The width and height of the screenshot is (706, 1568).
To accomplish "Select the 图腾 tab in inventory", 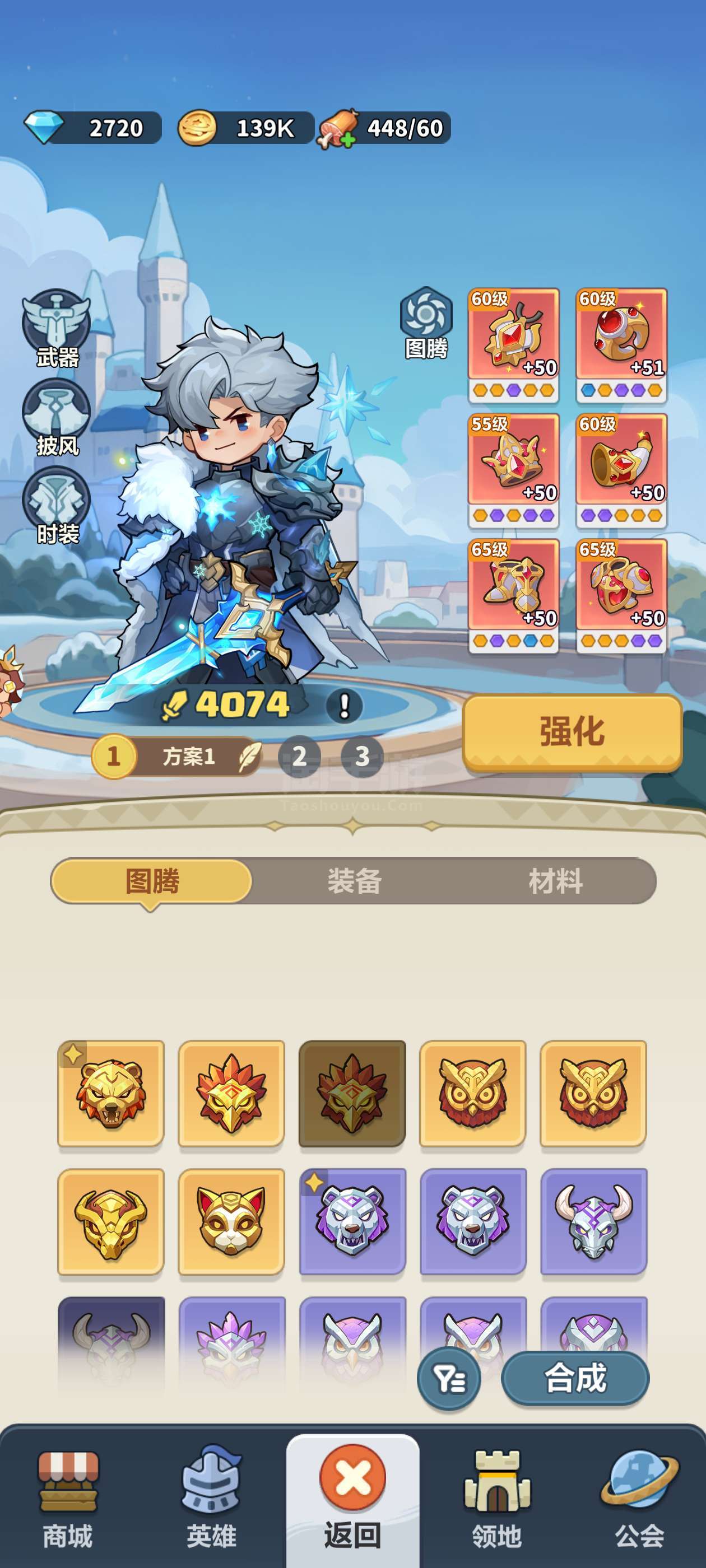I will point(152,881).
